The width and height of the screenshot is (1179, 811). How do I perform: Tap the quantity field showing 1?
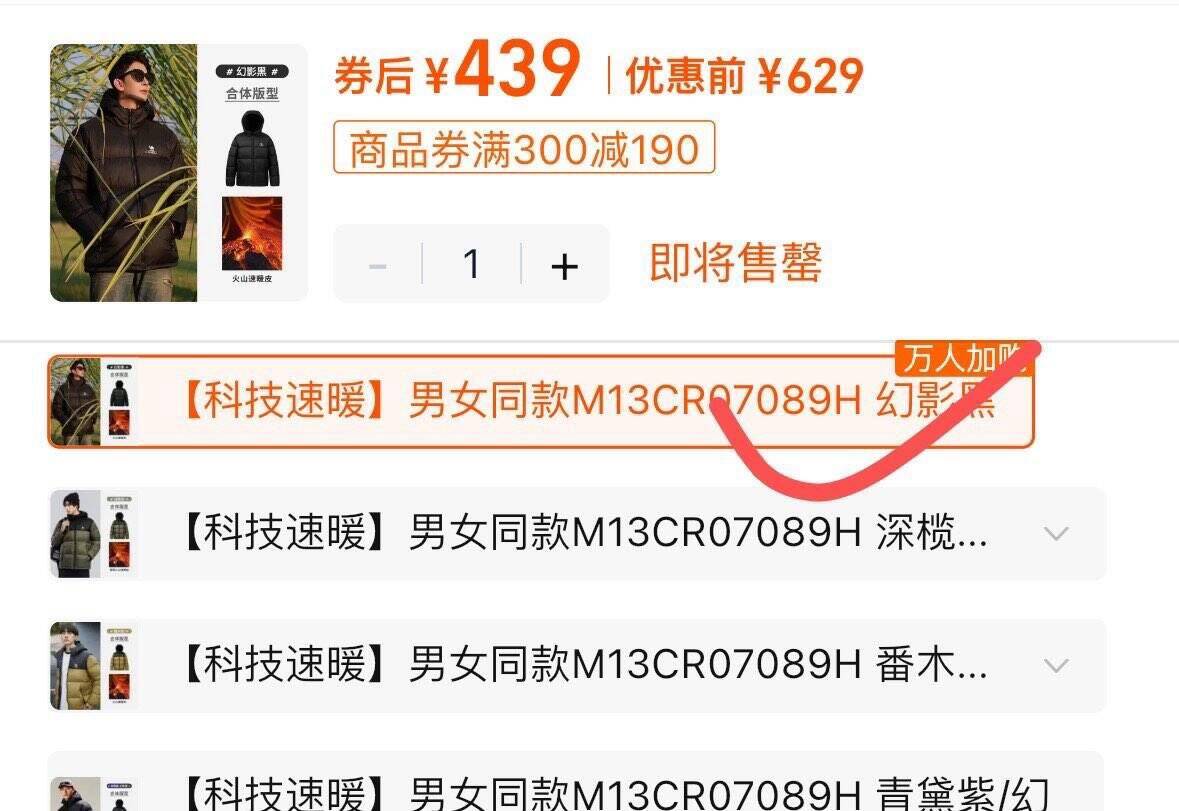(471, 265)
